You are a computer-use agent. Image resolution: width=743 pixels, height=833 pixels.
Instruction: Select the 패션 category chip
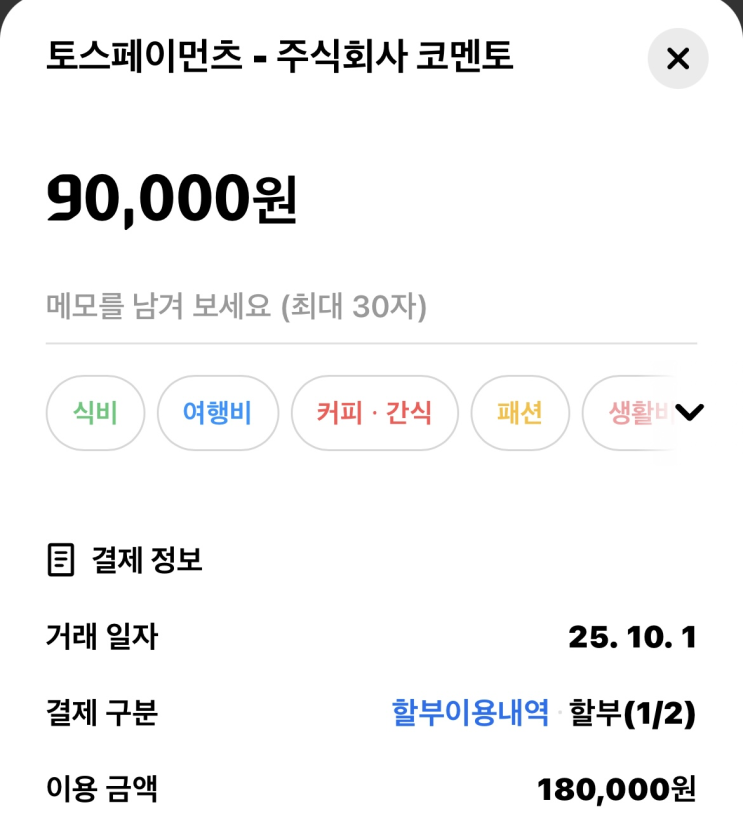[519, 413]
